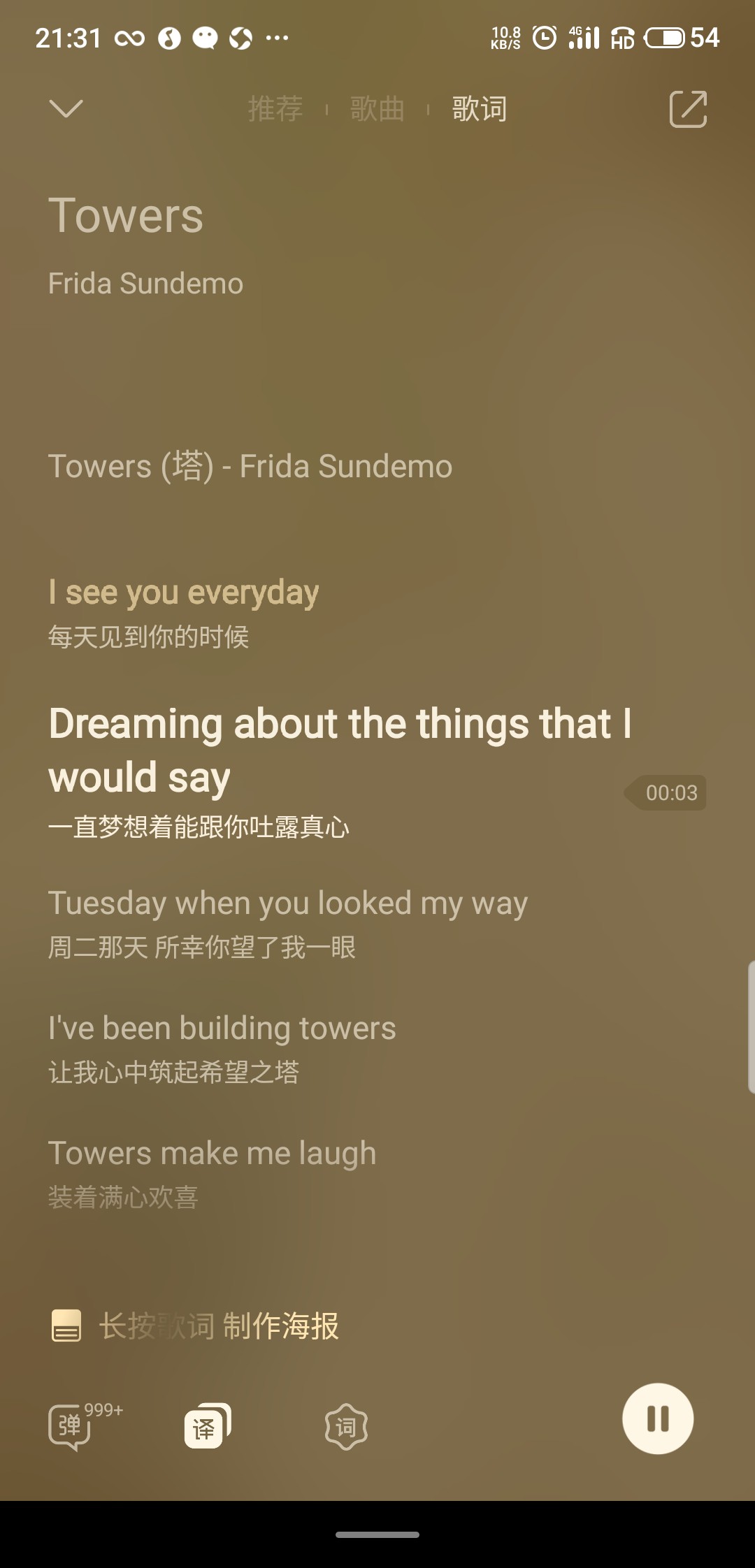Viewport: 755px width, 1568px height.
Task: Open the 词 lyrics settings icon
Action: pyautogui.click(x=346, y=1426)
